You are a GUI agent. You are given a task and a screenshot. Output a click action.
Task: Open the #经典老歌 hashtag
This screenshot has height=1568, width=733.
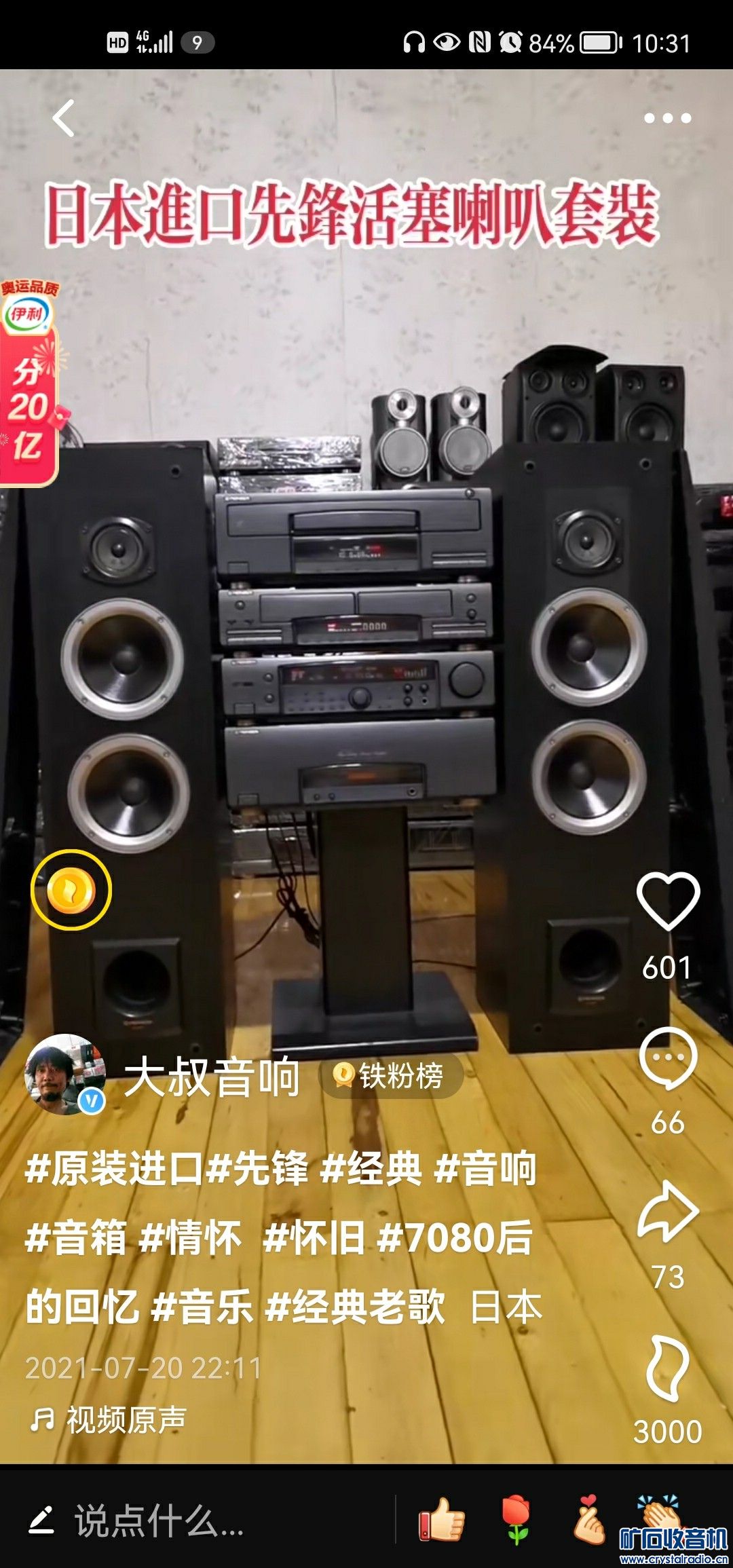point(356,1306)
